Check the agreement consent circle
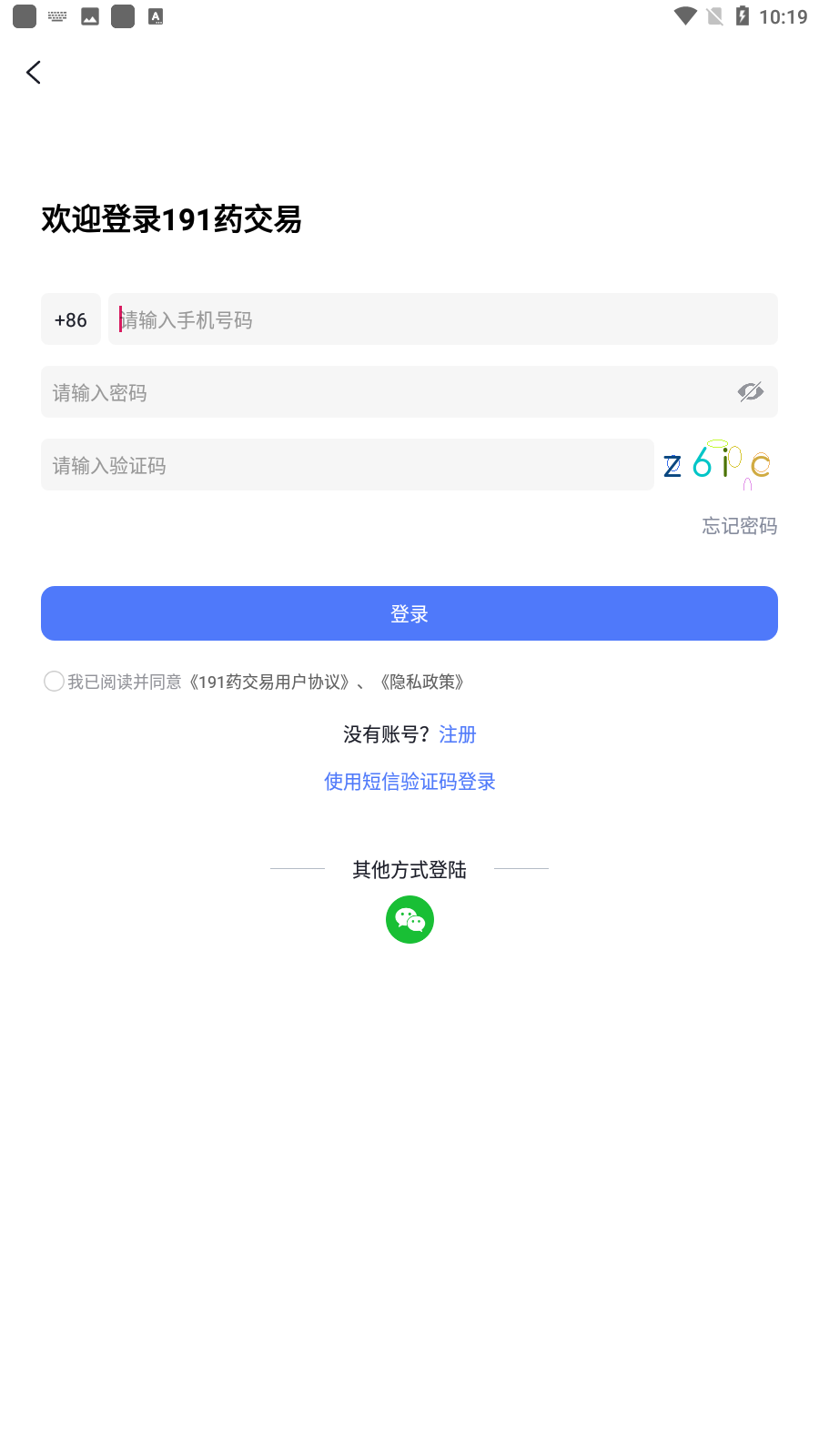 click(54, 681)
